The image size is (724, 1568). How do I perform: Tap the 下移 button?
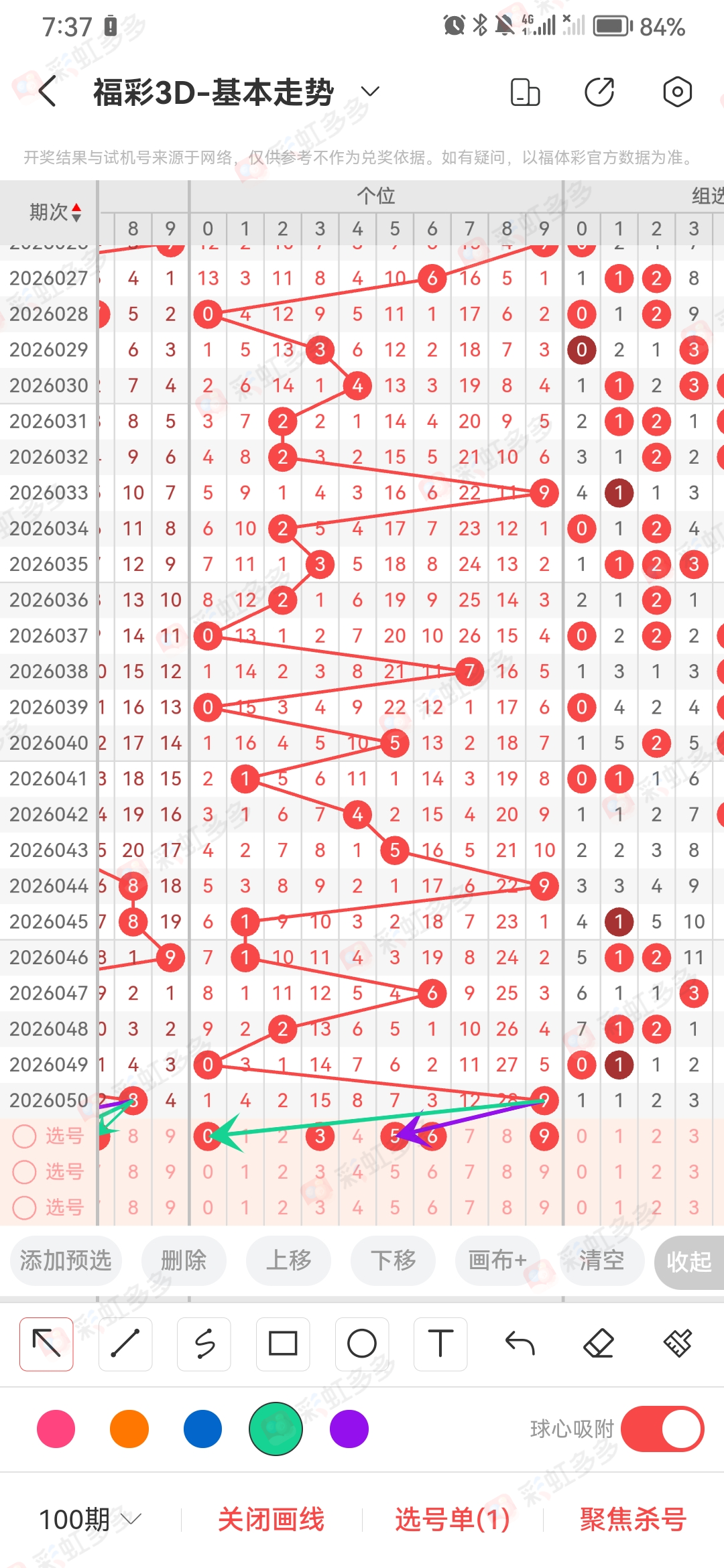click(393, 1261)
